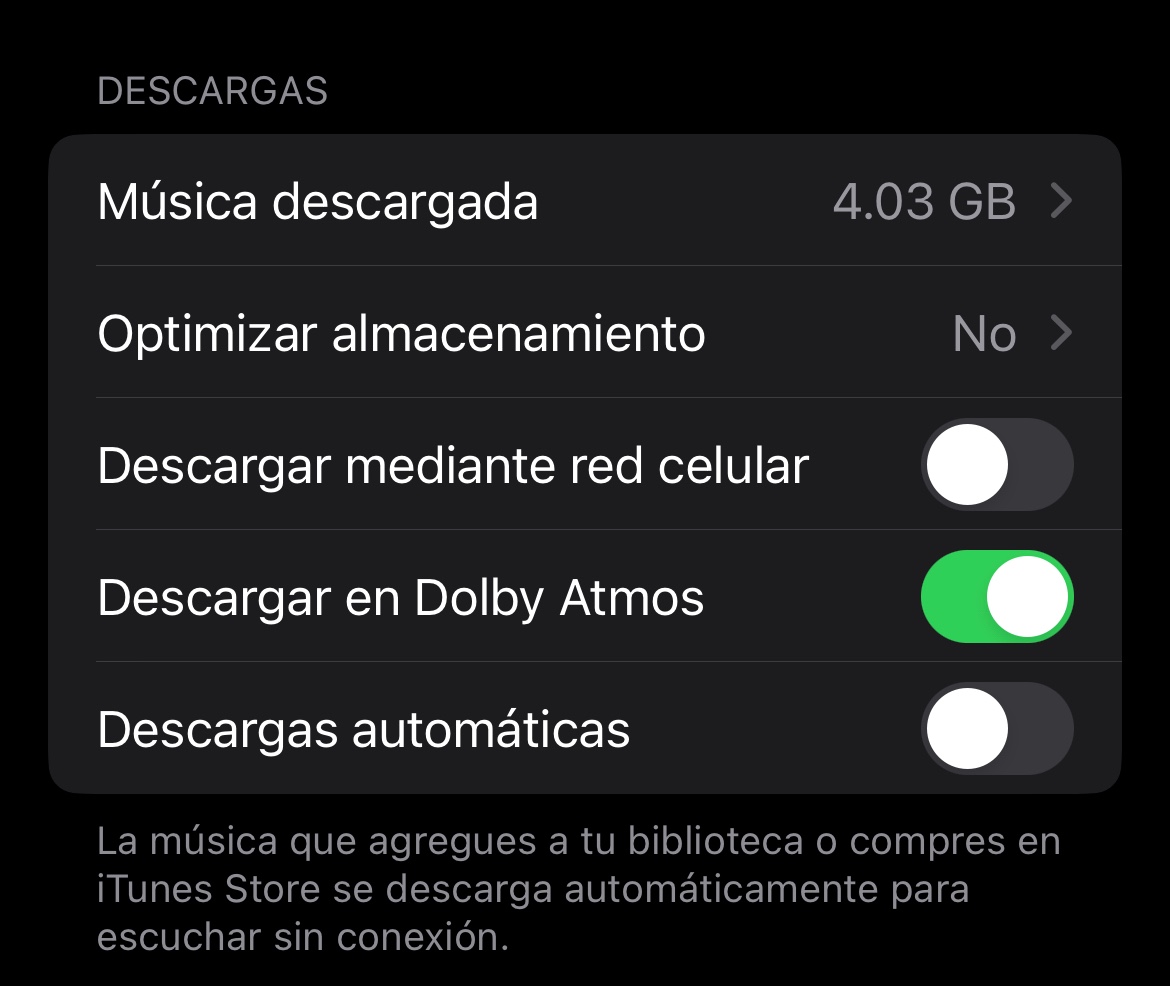Switch on Descargas automáticas
The height and width of the screenshot is (986, 1170).
996,729
